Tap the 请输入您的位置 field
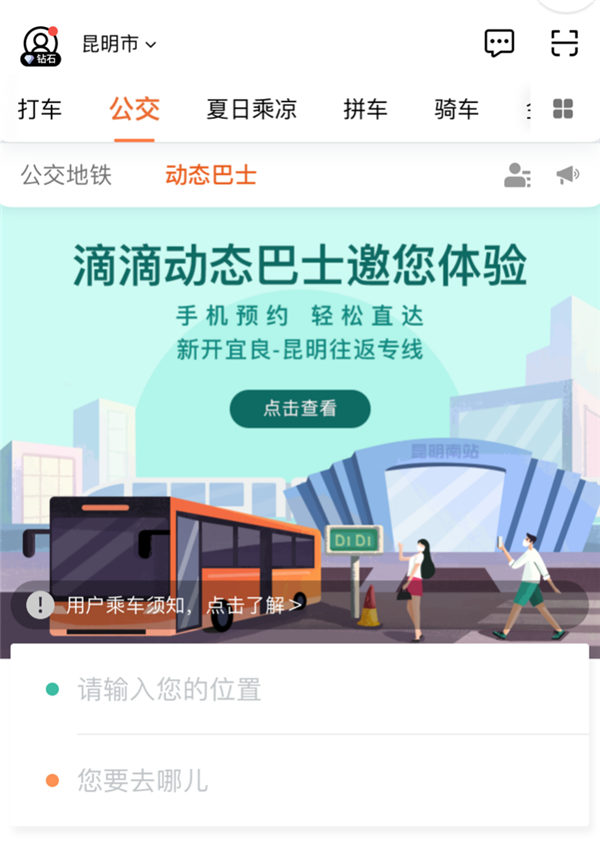The height and width of the screenshot is (843, 600). point(300,689)
